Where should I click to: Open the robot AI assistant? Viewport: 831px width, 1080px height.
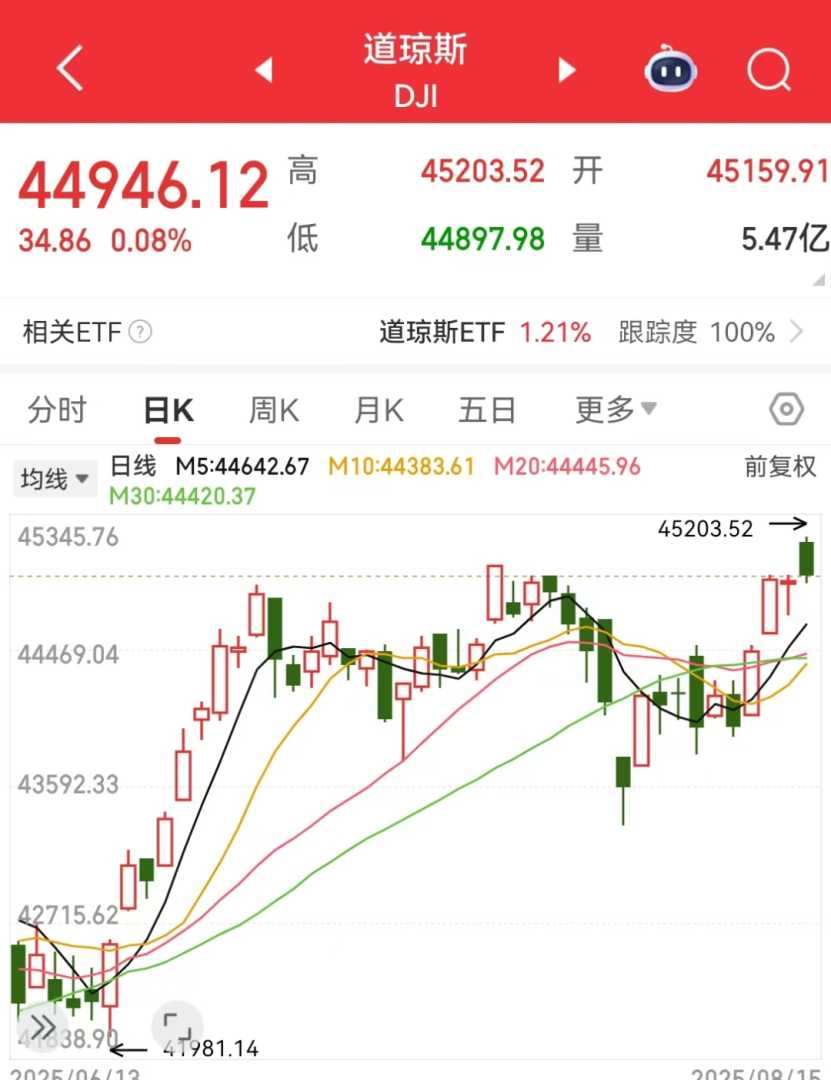pos(671,70)
